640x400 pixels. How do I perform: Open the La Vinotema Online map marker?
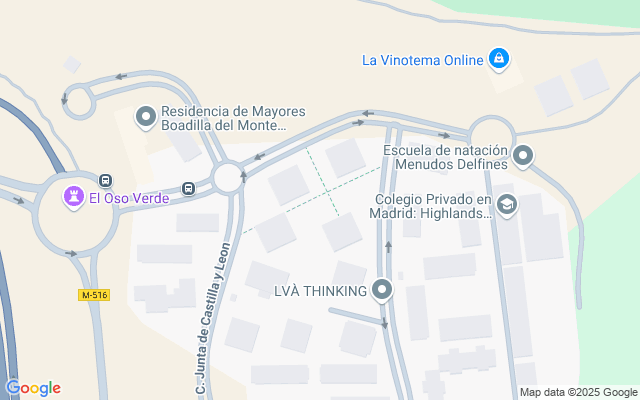[x=498, y=59]
